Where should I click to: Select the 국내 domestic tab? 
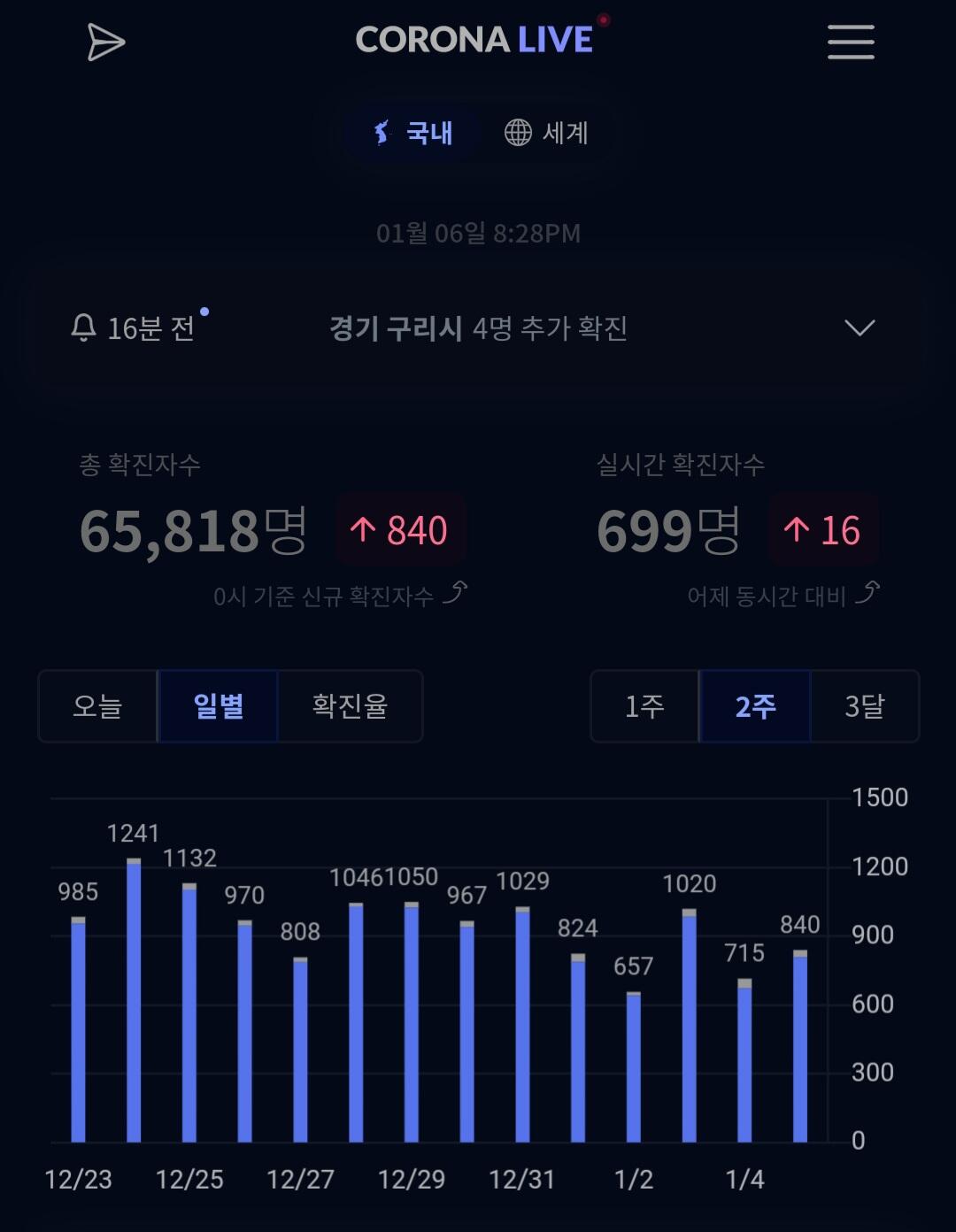tap(412, 133)
